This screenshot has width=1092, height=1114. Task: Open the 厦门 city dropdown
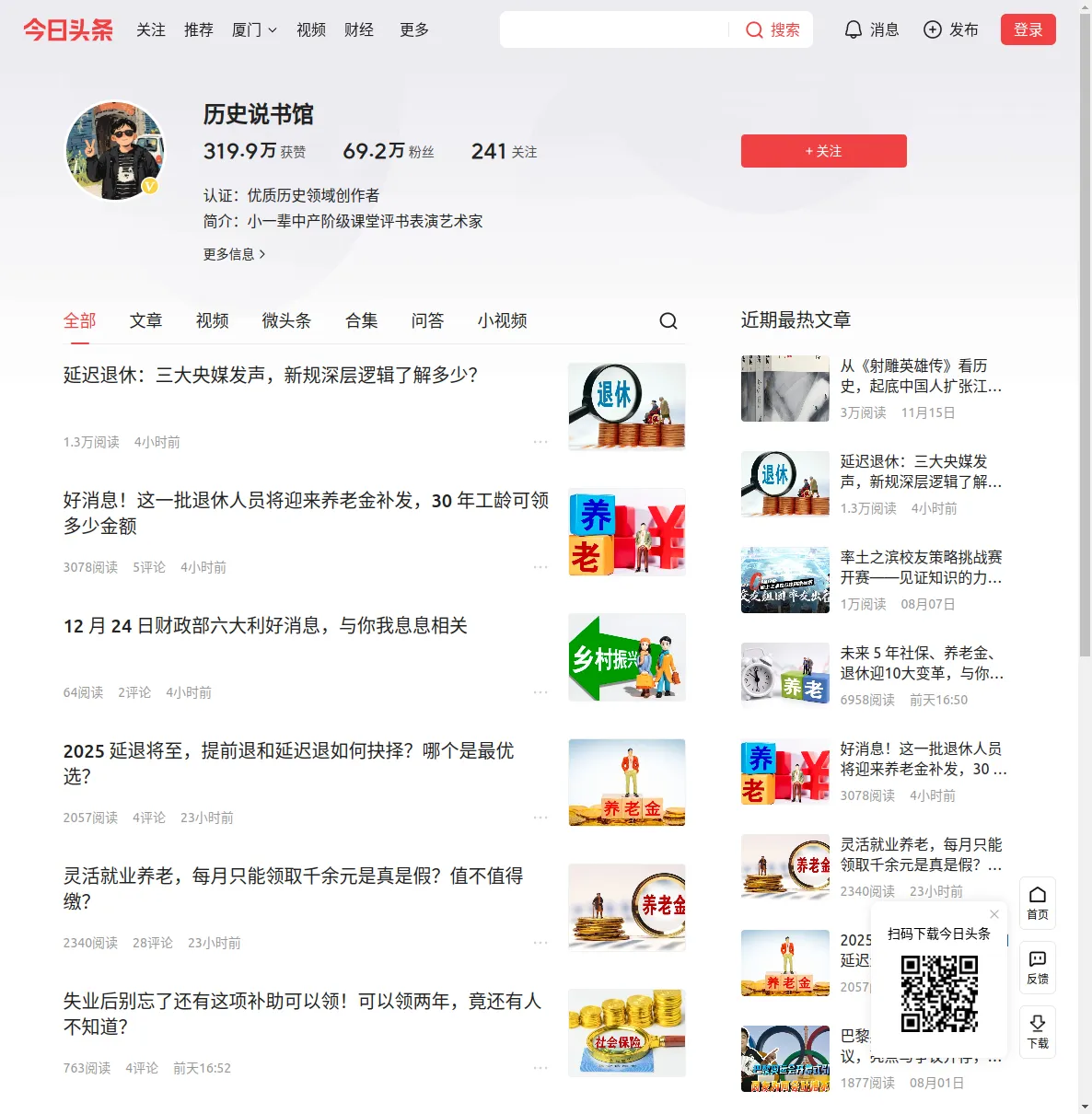pyautogui.click(x=254, y=29)
